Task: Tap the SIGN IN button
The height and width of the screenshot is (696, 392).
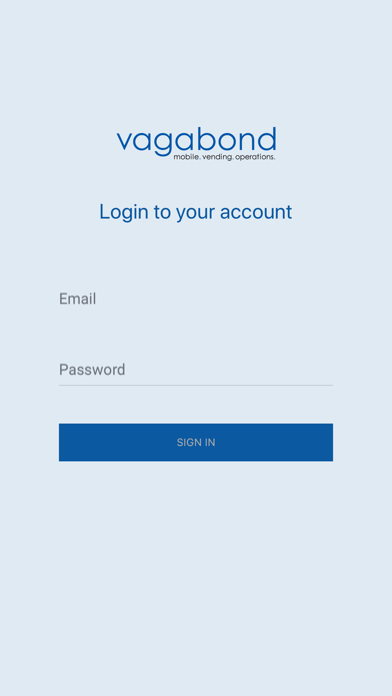Action: point(196,442)
